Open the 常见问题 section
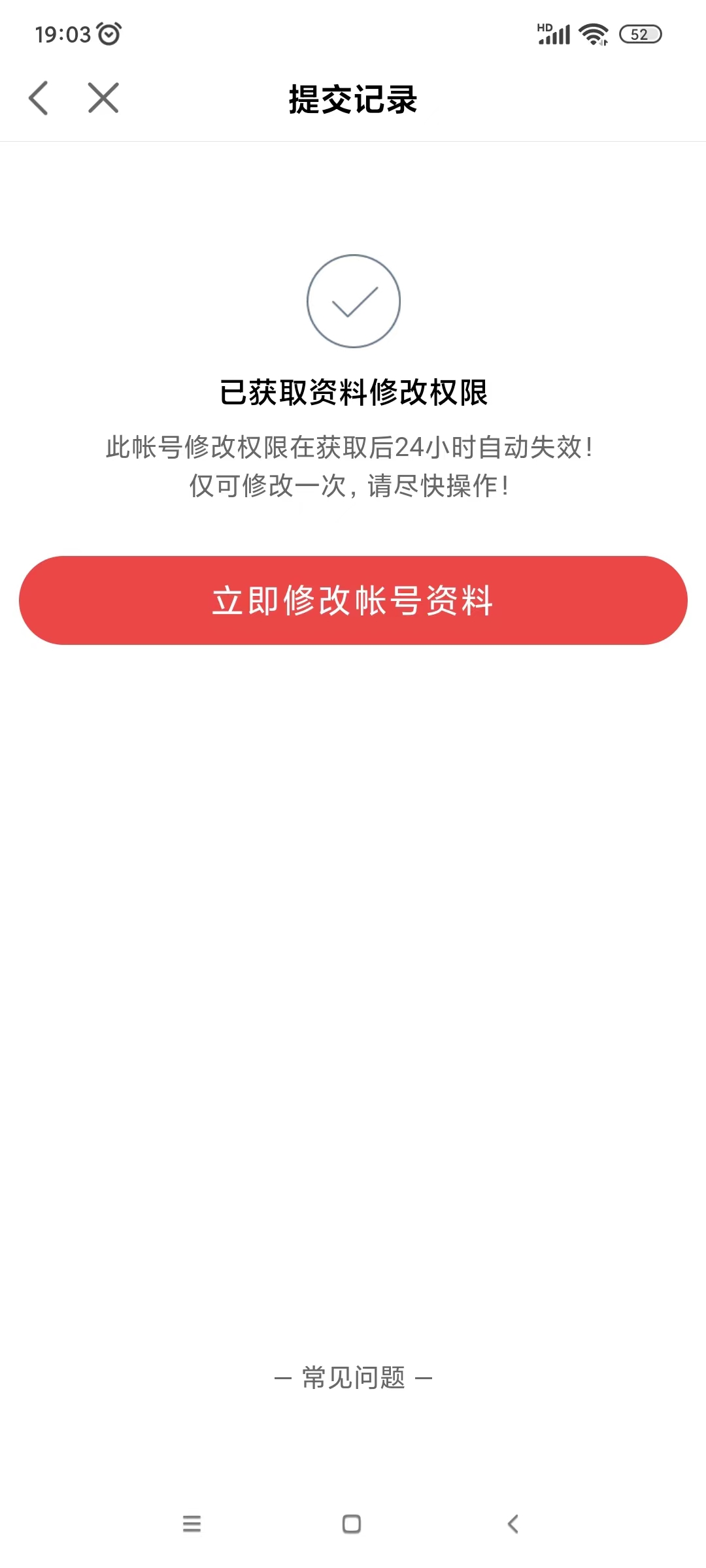Screen dimensions: 706x1568 (353, 1377)
